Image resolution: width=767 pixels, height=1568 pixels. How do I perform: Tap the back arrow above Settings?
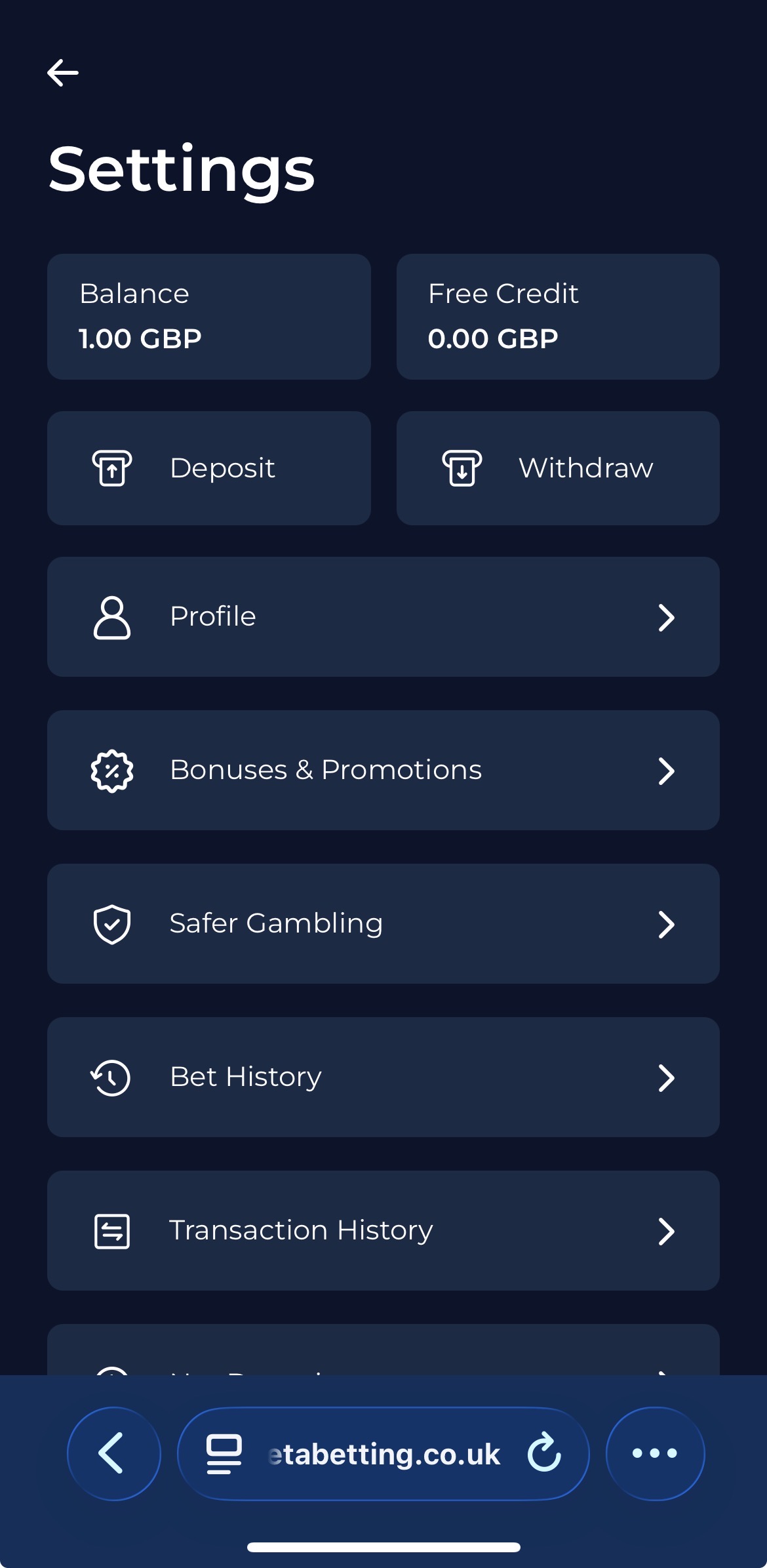tap(63, 73)
